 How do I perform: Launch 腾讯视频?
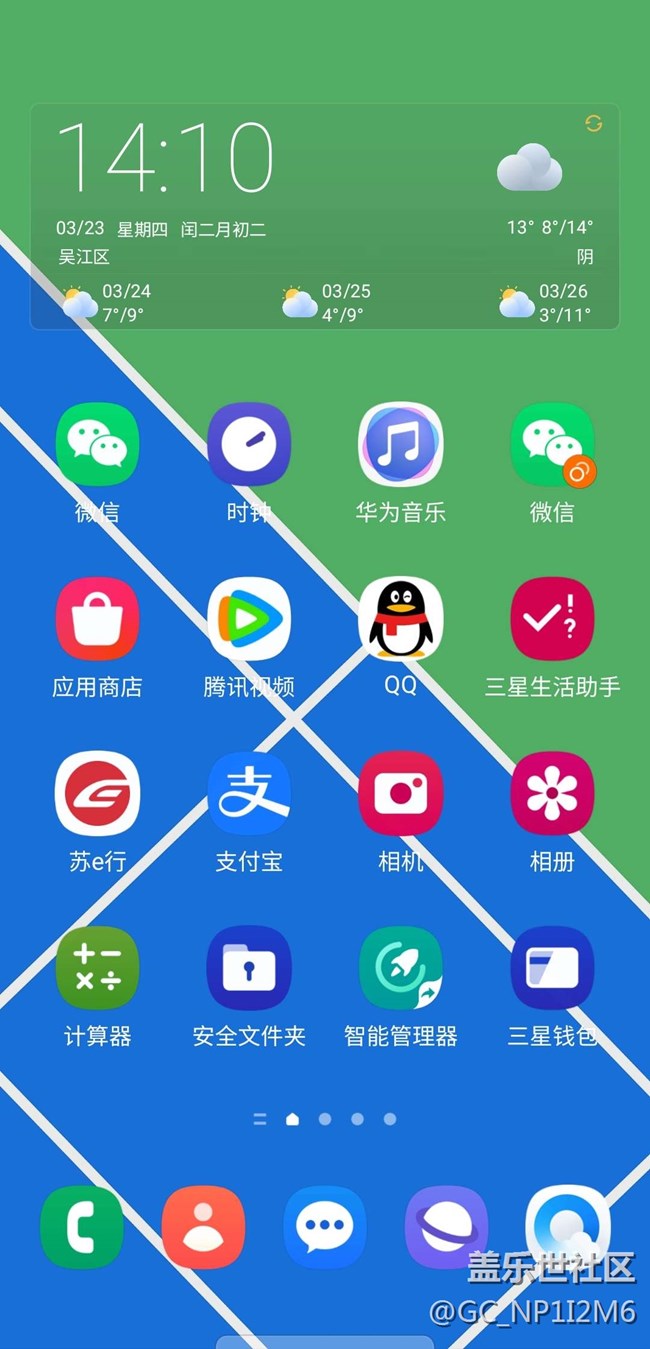point(249,619)
